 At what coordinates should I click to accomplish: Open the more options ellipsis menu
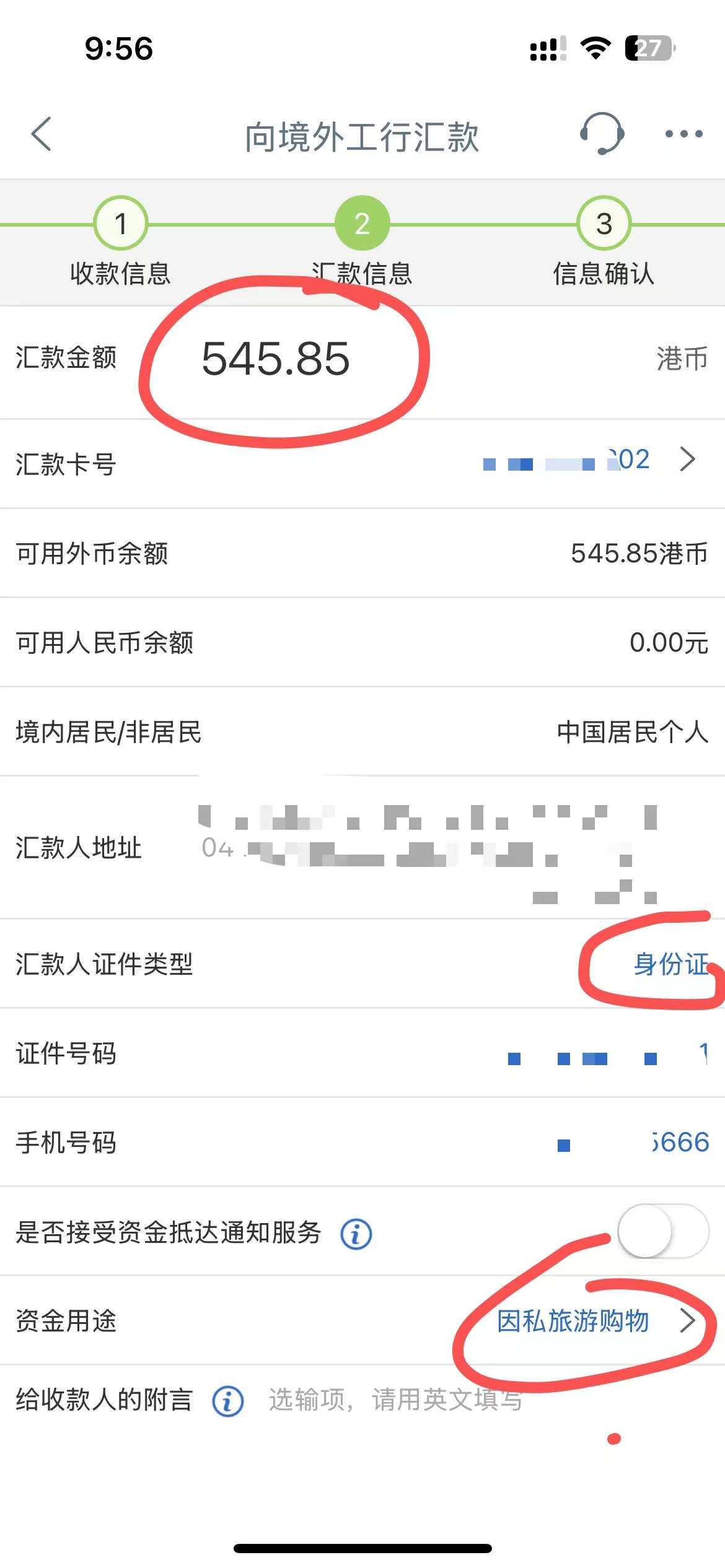[685, 133]
